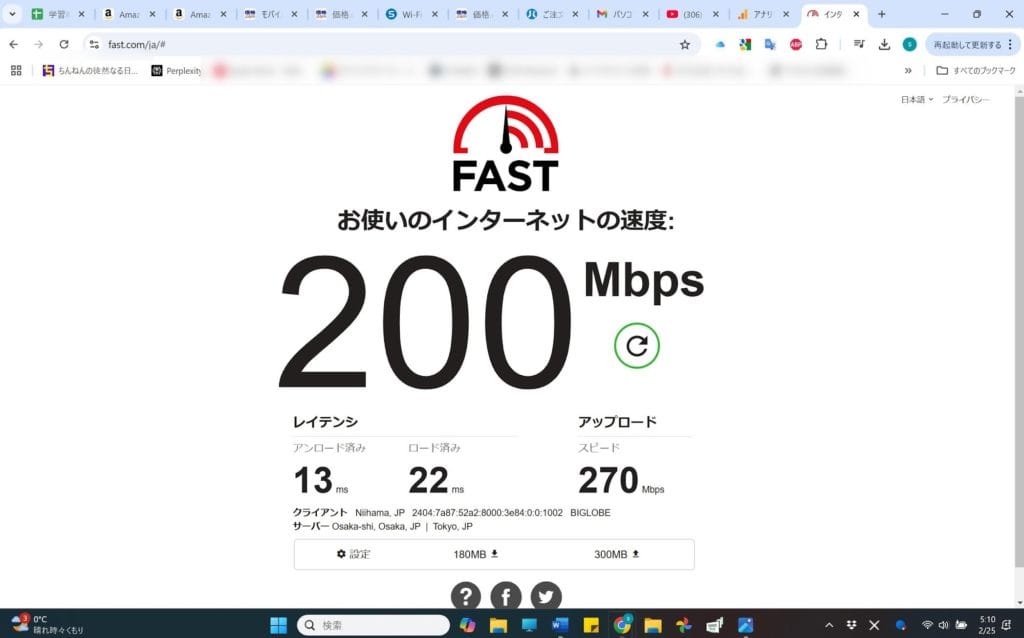Open the すべてのブックマーク folder
Screen dimensions: 1024x638
tap(976, 70)
